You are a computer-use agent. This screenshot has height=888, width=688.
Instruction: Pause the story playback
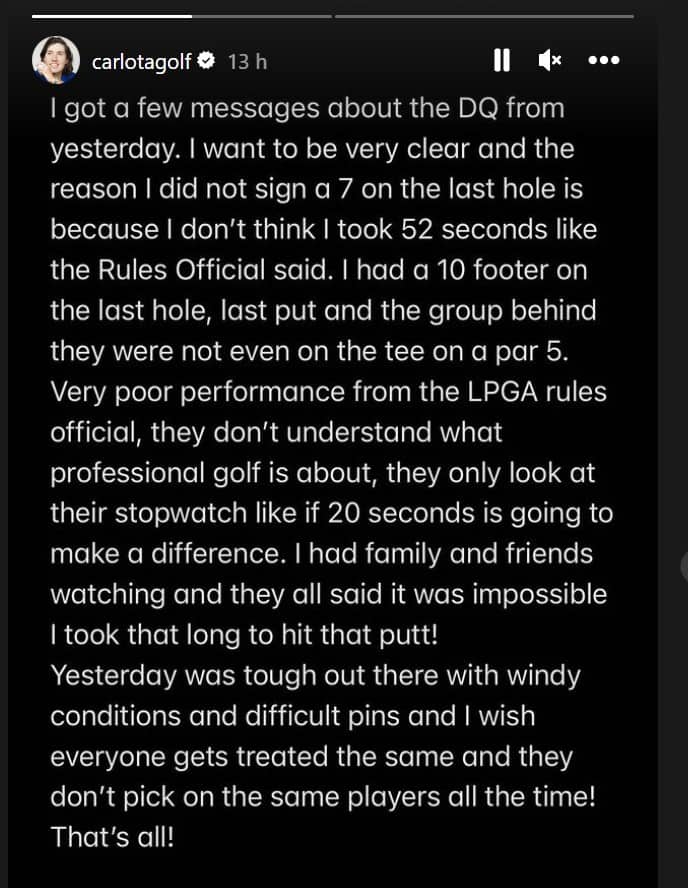tap(502, 61)
